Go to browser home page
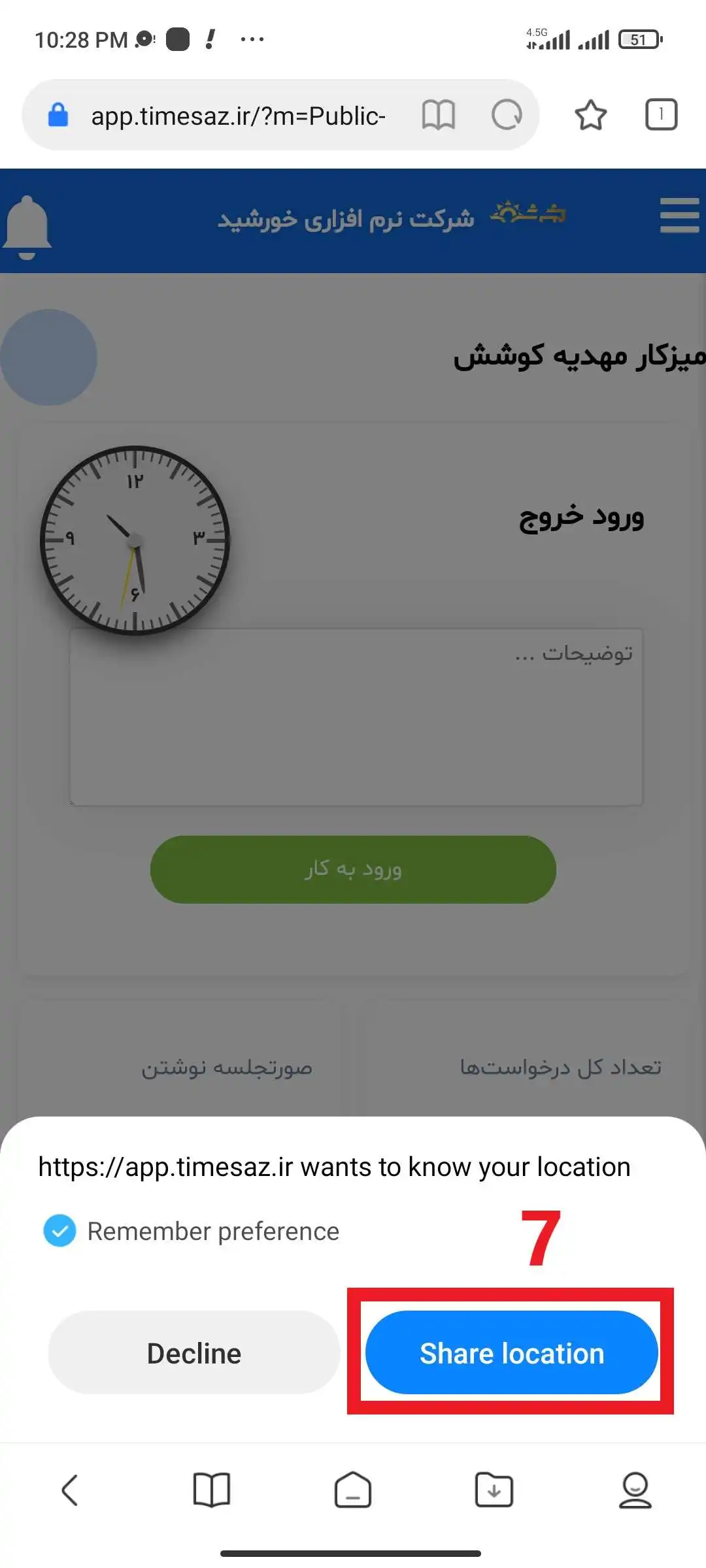This screenshot has width=706, height=1568. [353, 1490]
